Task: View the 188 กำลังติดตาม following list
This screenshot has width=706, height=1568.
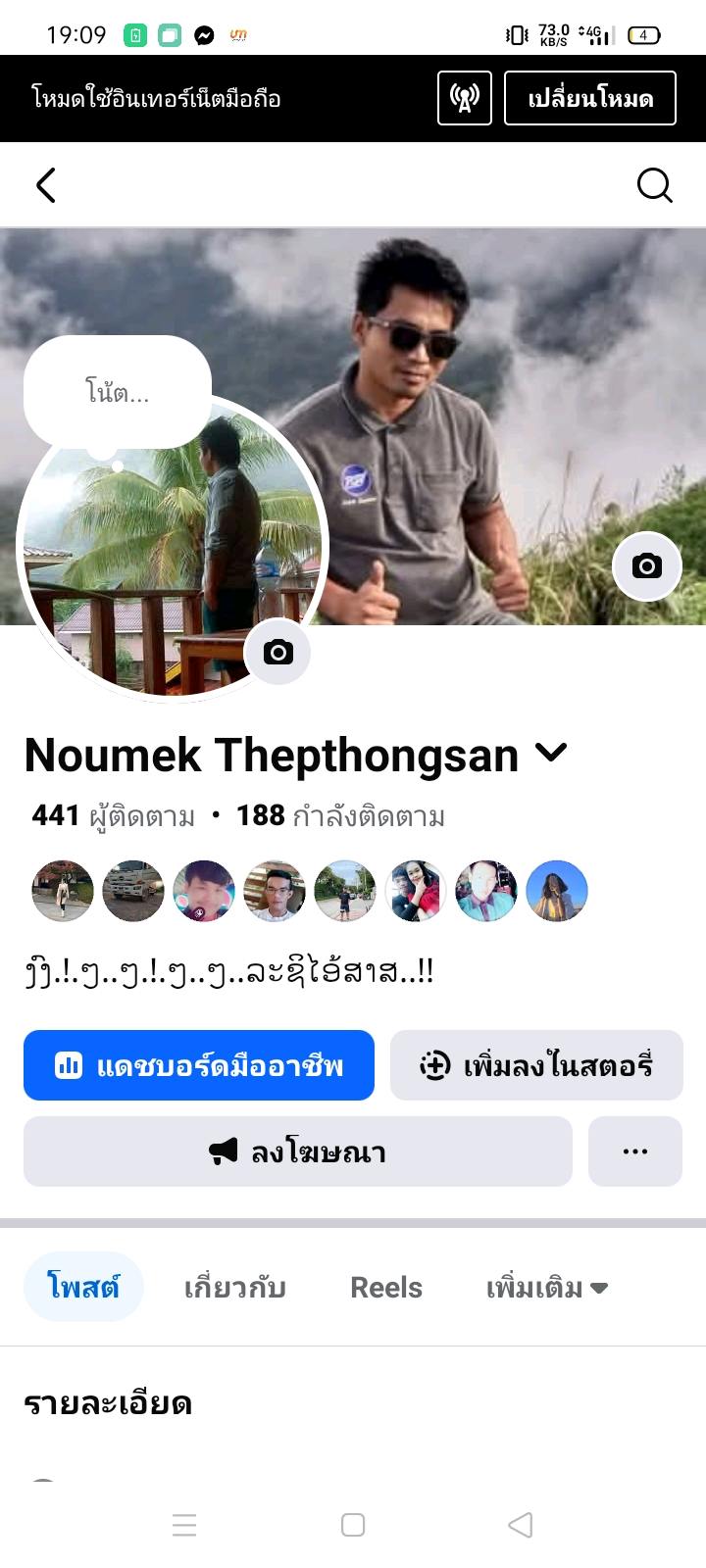Action: 341,815
